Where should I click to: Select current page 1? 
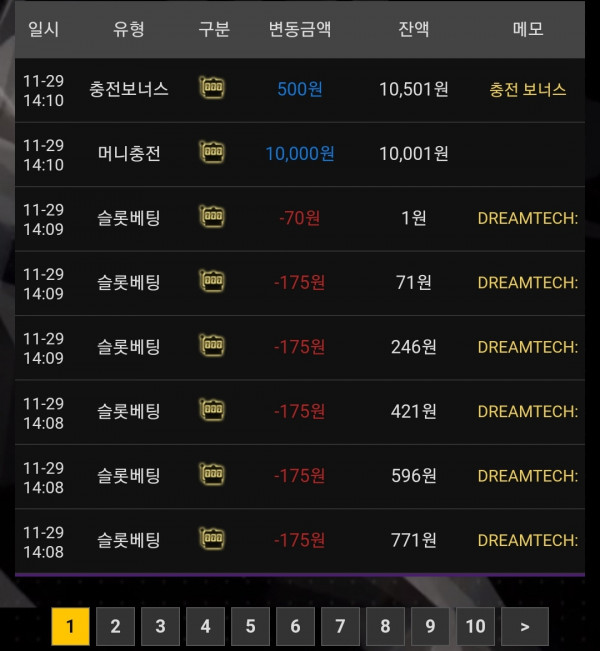tap(70, 627)
